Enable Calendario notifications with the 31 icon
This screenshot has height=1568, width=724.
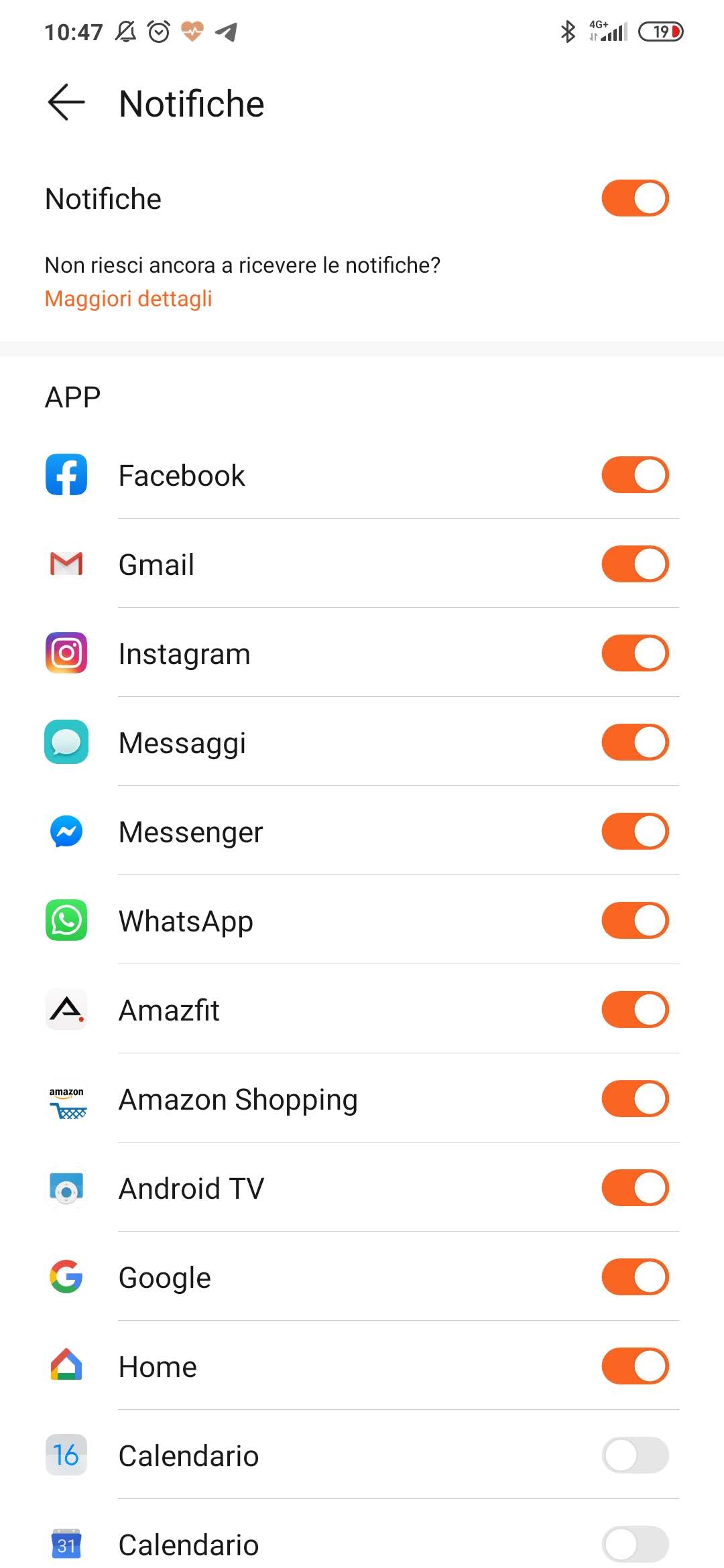635,1545
